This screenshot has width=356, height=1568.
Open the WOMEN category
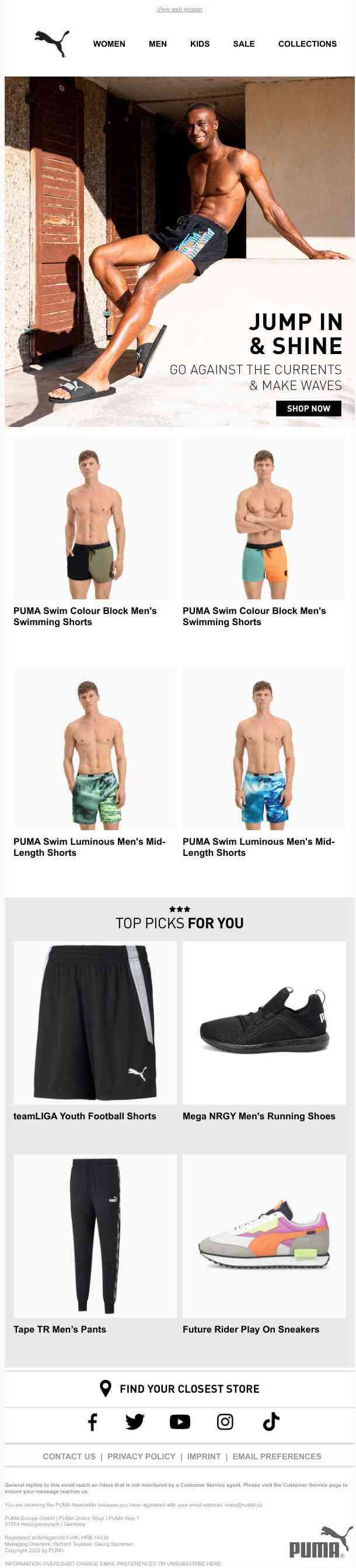point(109,44)
